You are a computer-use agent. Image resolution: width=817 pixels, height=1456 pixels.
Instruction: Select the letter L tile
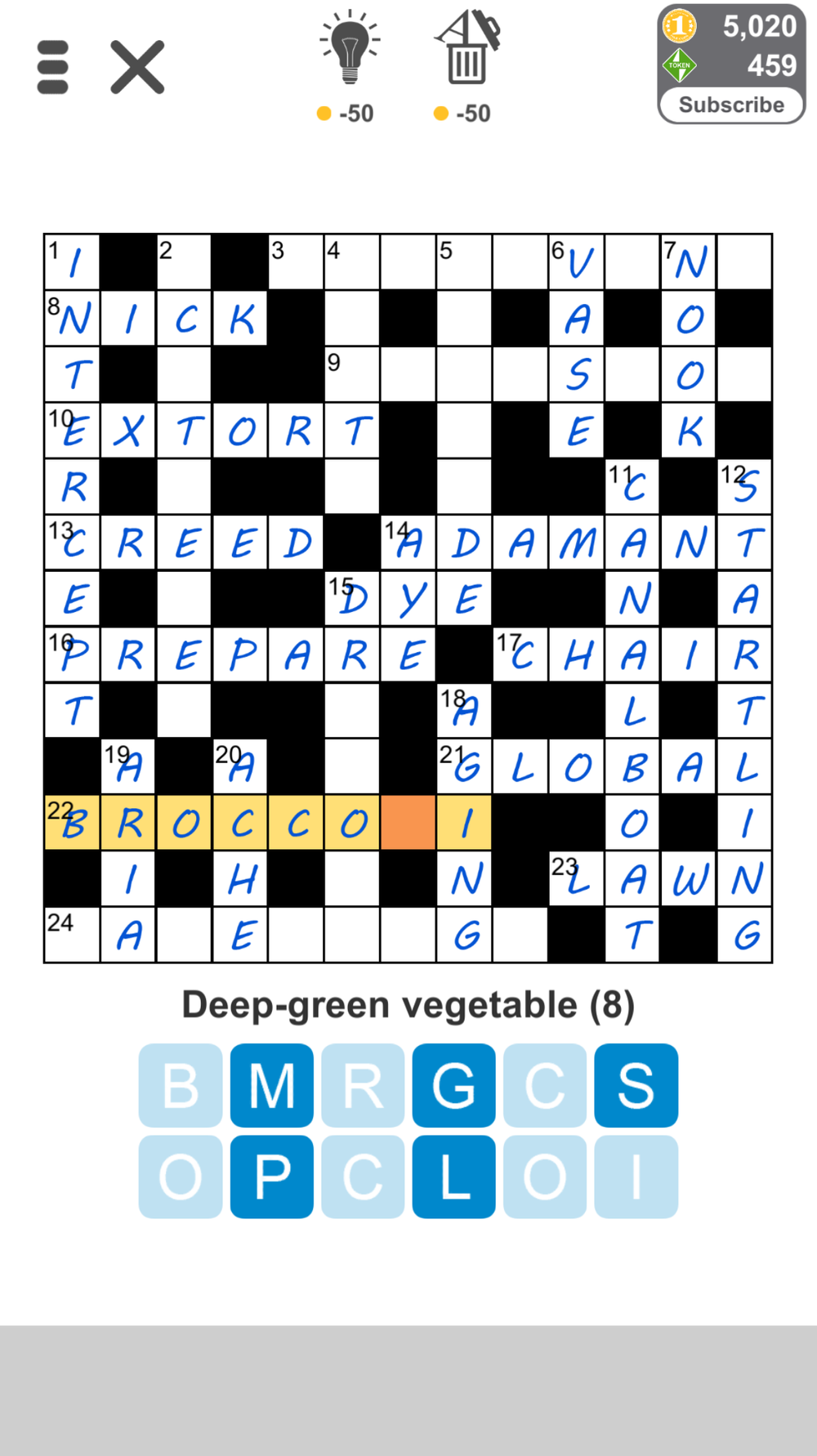pyautogui.click(x=453, y=1177)
